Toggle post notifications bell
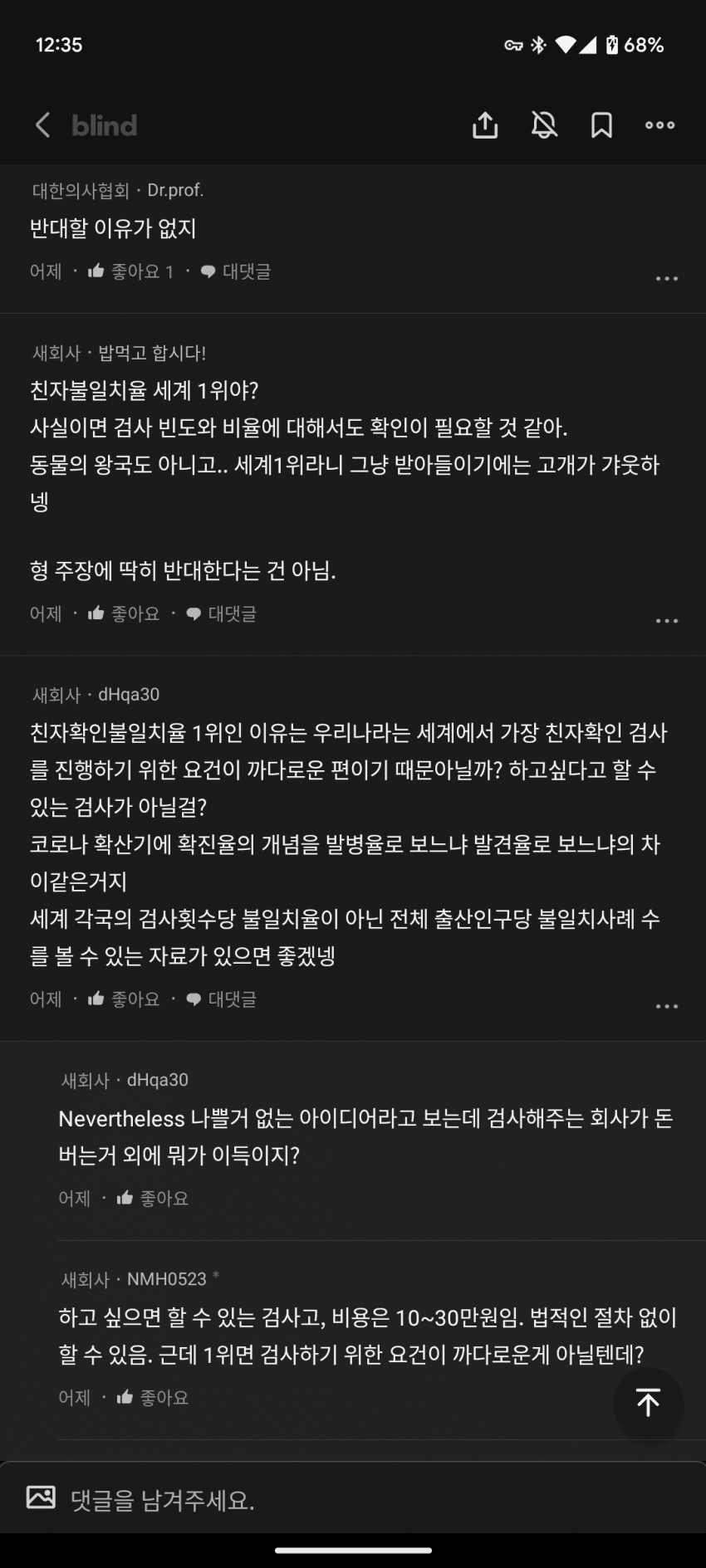This screenshot has width=706, height=1568. click(x=544, y=125)
